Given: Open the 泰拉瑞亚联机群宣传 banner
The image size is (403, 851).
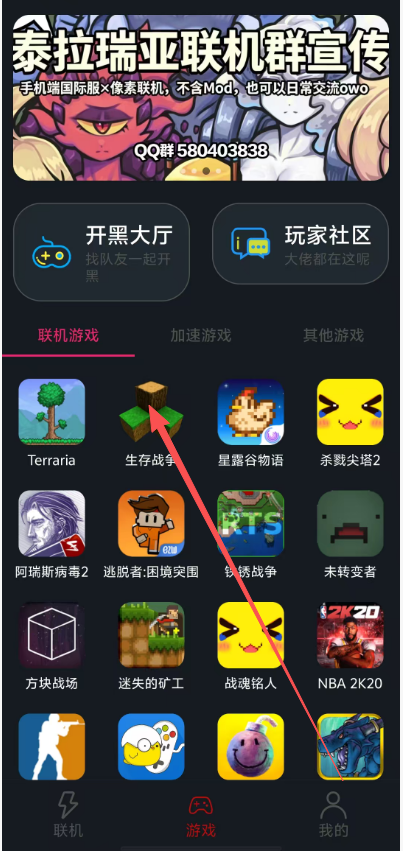Looking at the screenshot, I should coord(201,98).
